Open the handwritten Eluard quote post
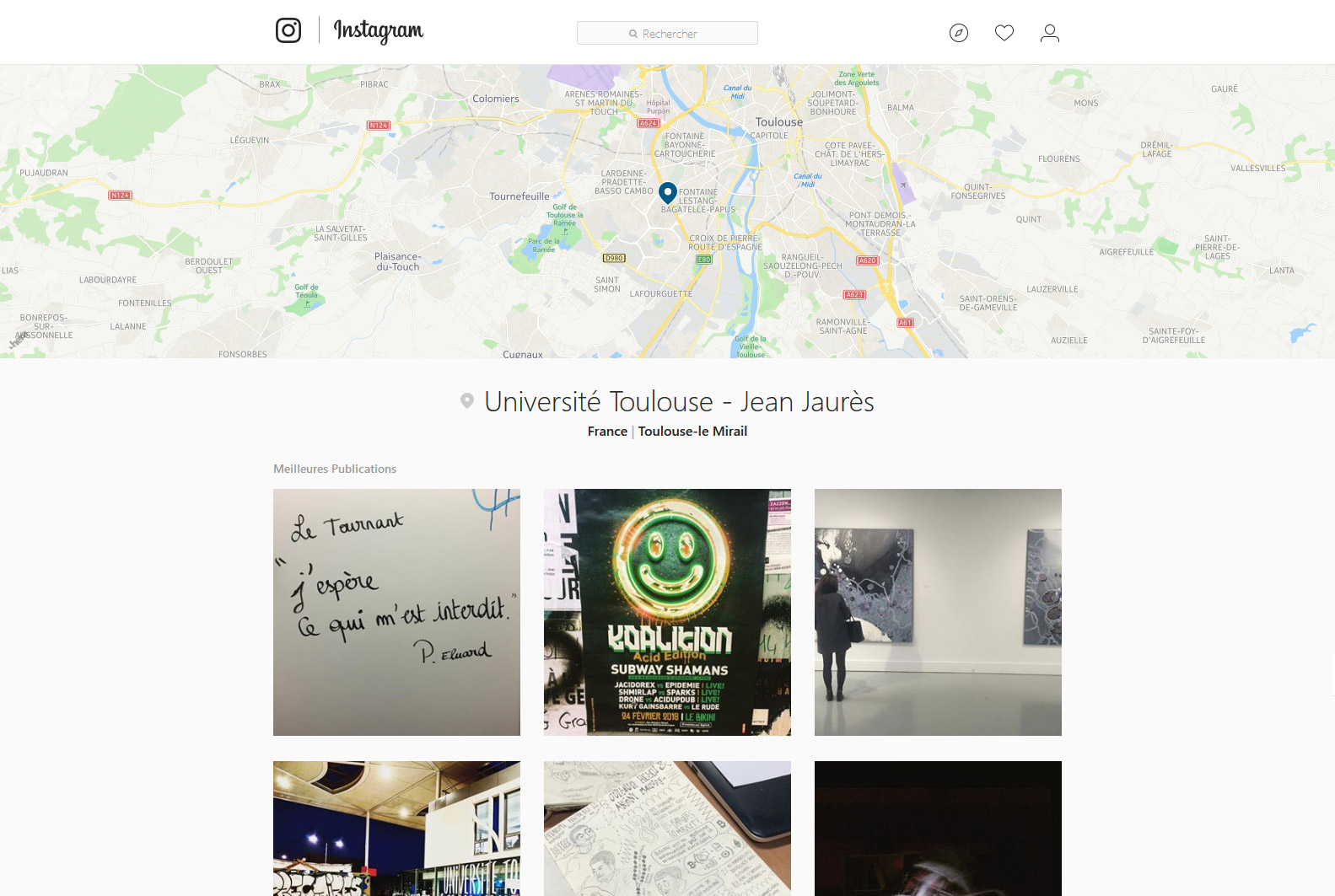Image resolution: width=1335 pixels, height=896 pixels. (396, 612)
